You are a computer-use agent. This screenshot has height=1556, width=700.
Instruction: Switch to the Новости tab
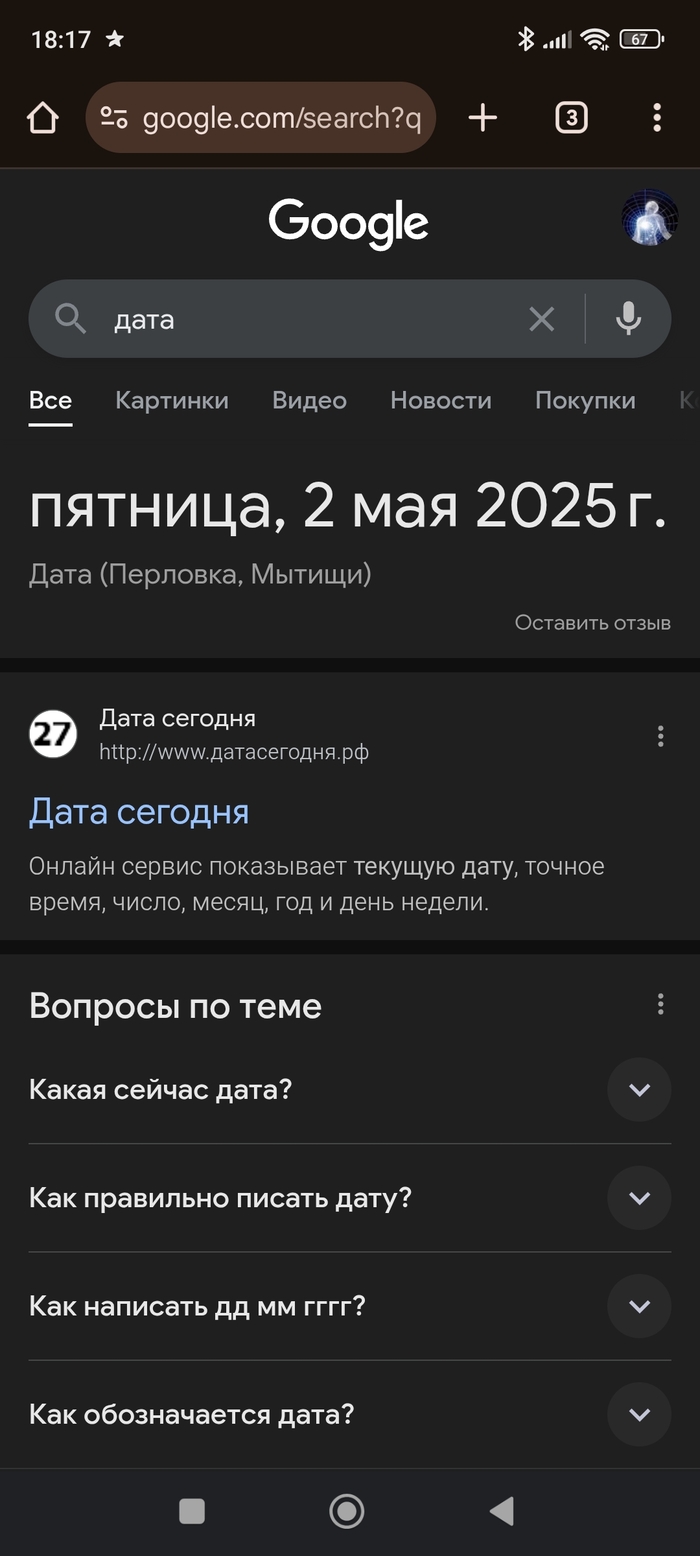click(441, 401)
